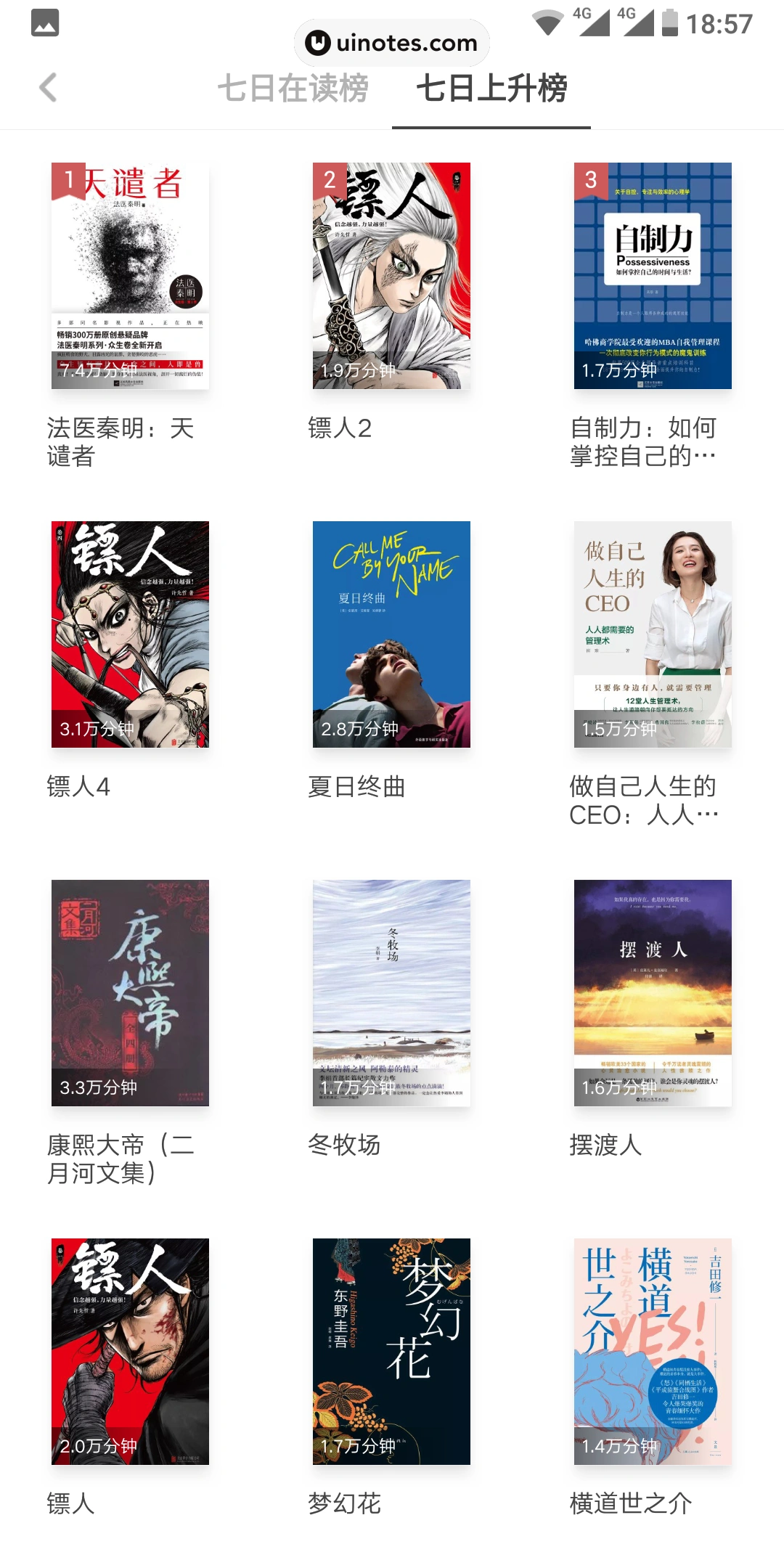Screen dimensions: 784x1568
Task: Click the back arrow in top left
Action: coord(48,87)
